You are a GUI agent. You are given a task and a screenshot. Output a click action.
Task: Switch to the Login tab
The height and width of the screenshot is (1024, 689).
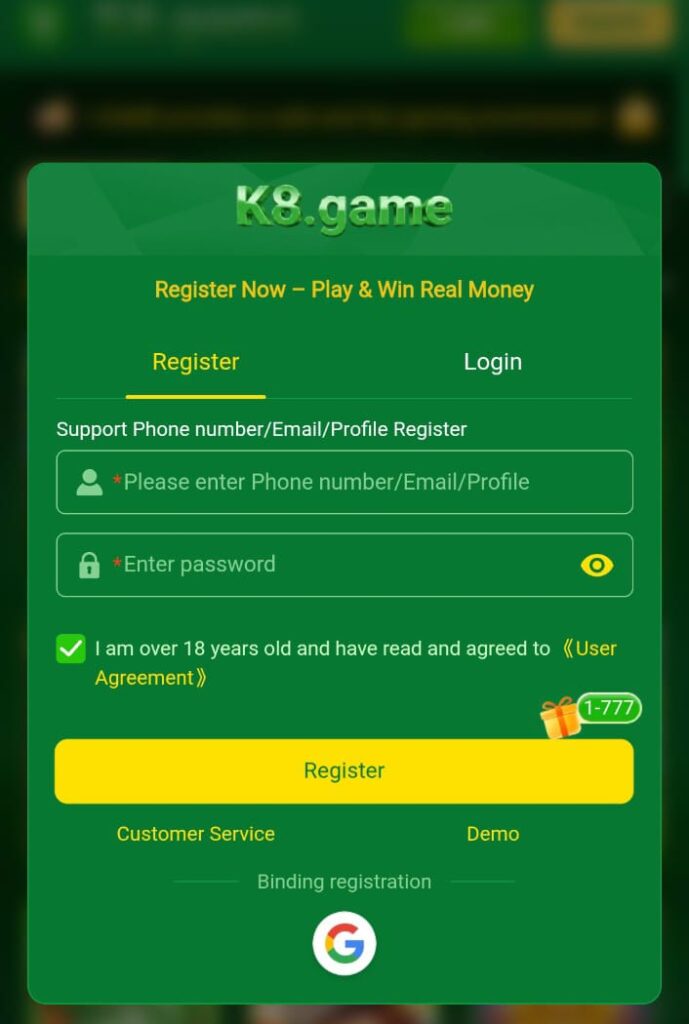[492, 362]
